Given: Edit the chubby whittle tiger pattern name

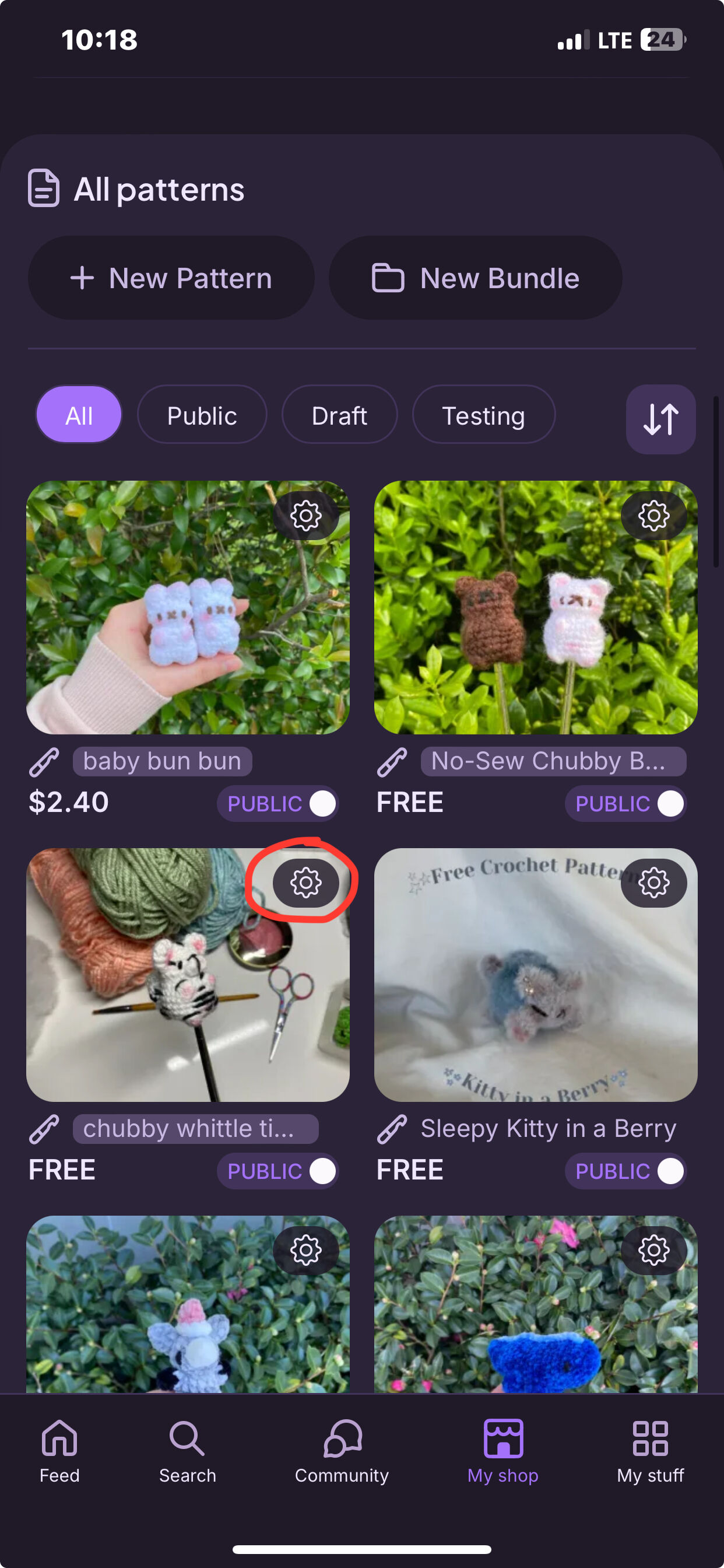Looking at the screenshot, I should 195,1129.
